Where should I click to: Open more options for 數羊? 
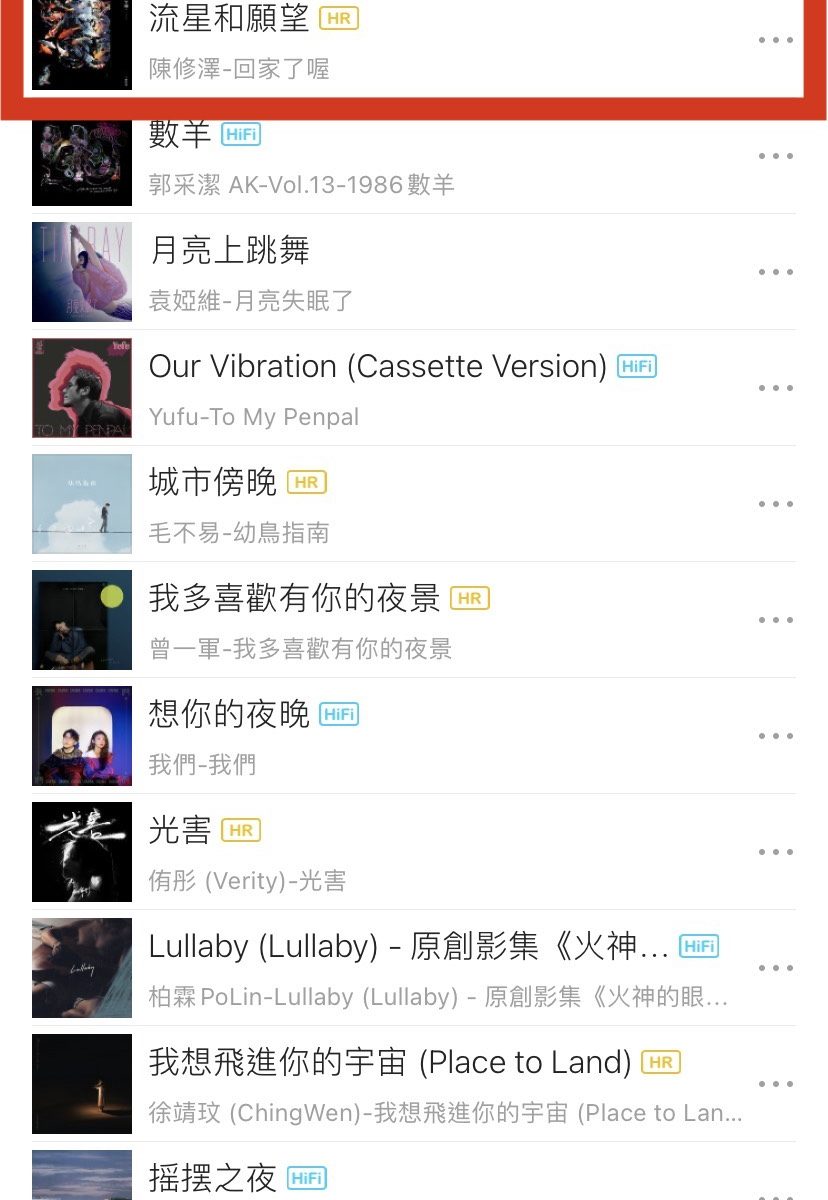pyautogui.click(x=775, y=157)
